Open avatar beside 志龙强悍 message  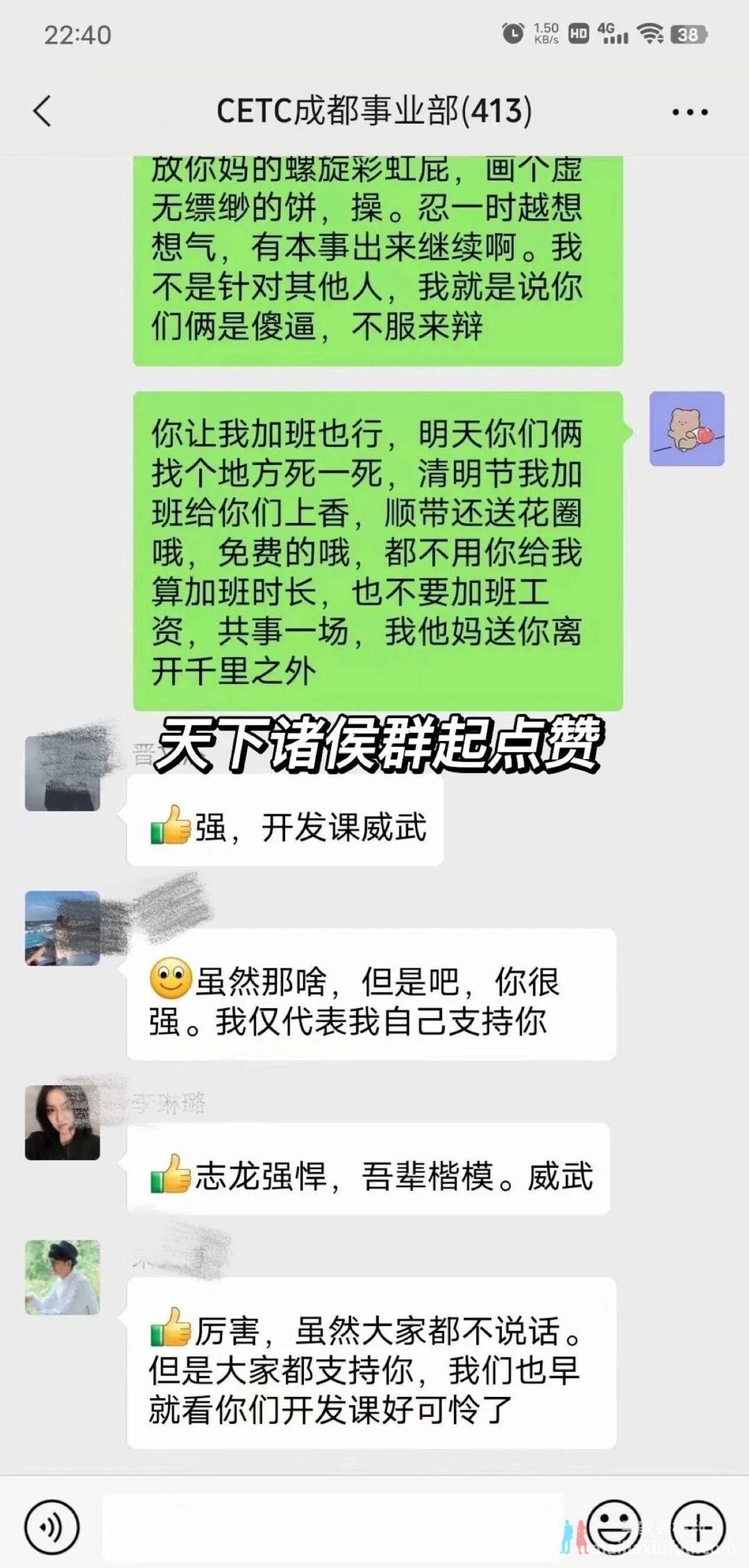pyautogui.click(x=62, y=1122)
